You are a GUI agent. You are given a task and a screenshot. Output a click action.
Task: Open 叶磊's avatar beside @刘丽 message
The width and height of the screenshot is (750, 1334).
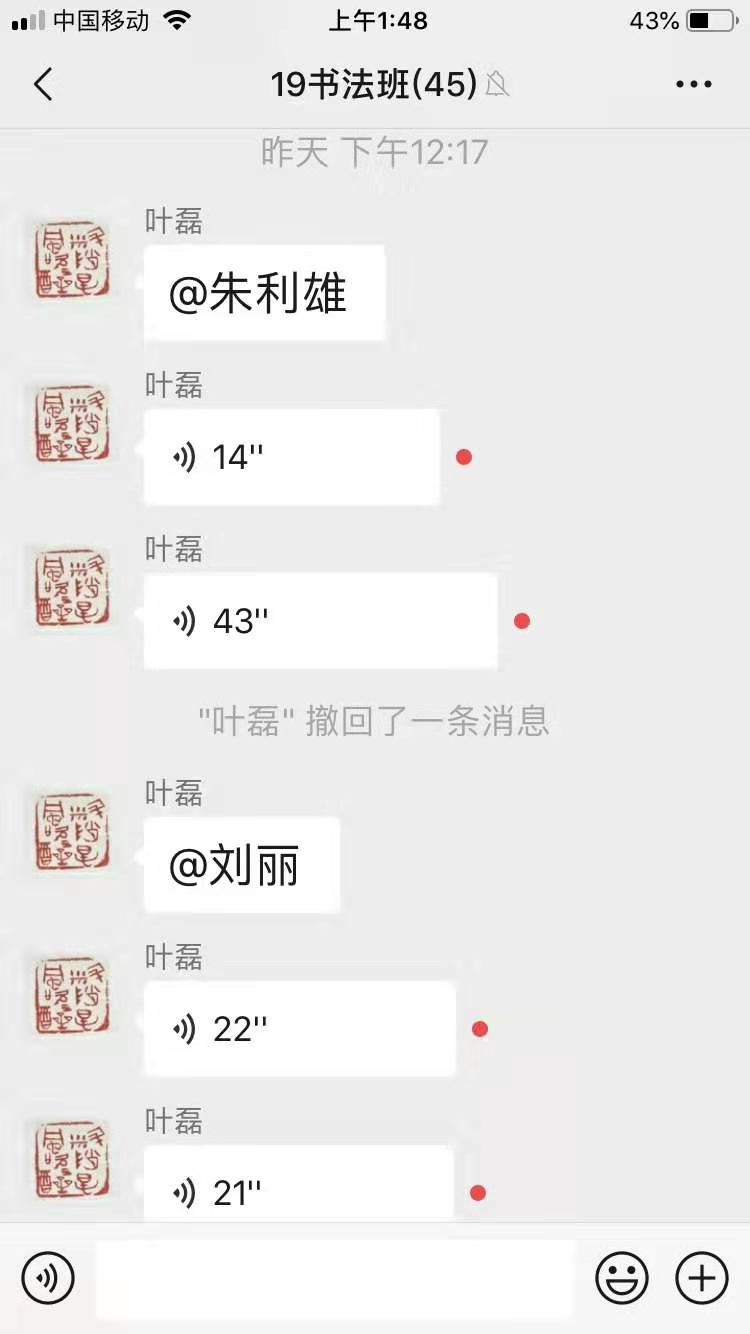[x=73, y=833]
